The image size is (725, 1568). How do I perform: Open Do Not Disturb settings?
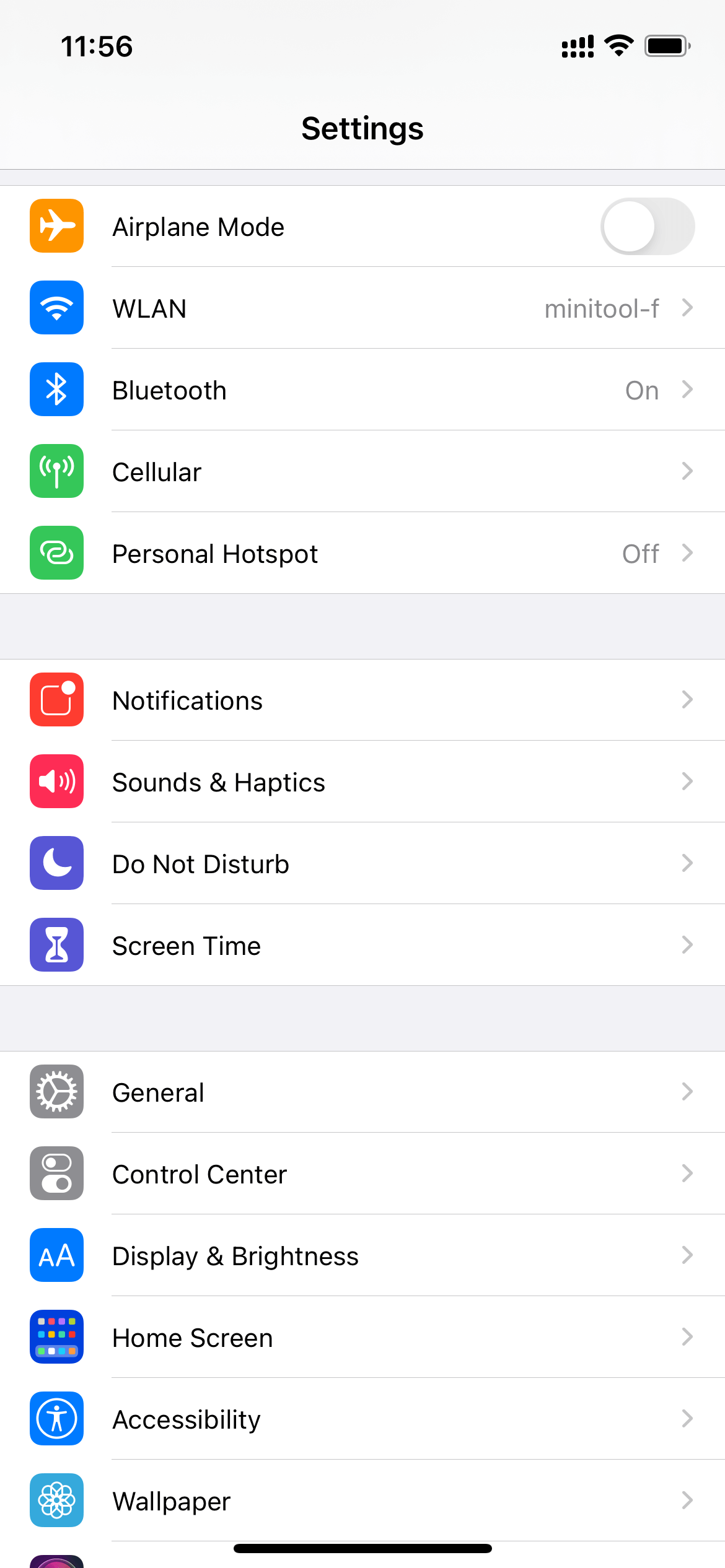(362, 864)
